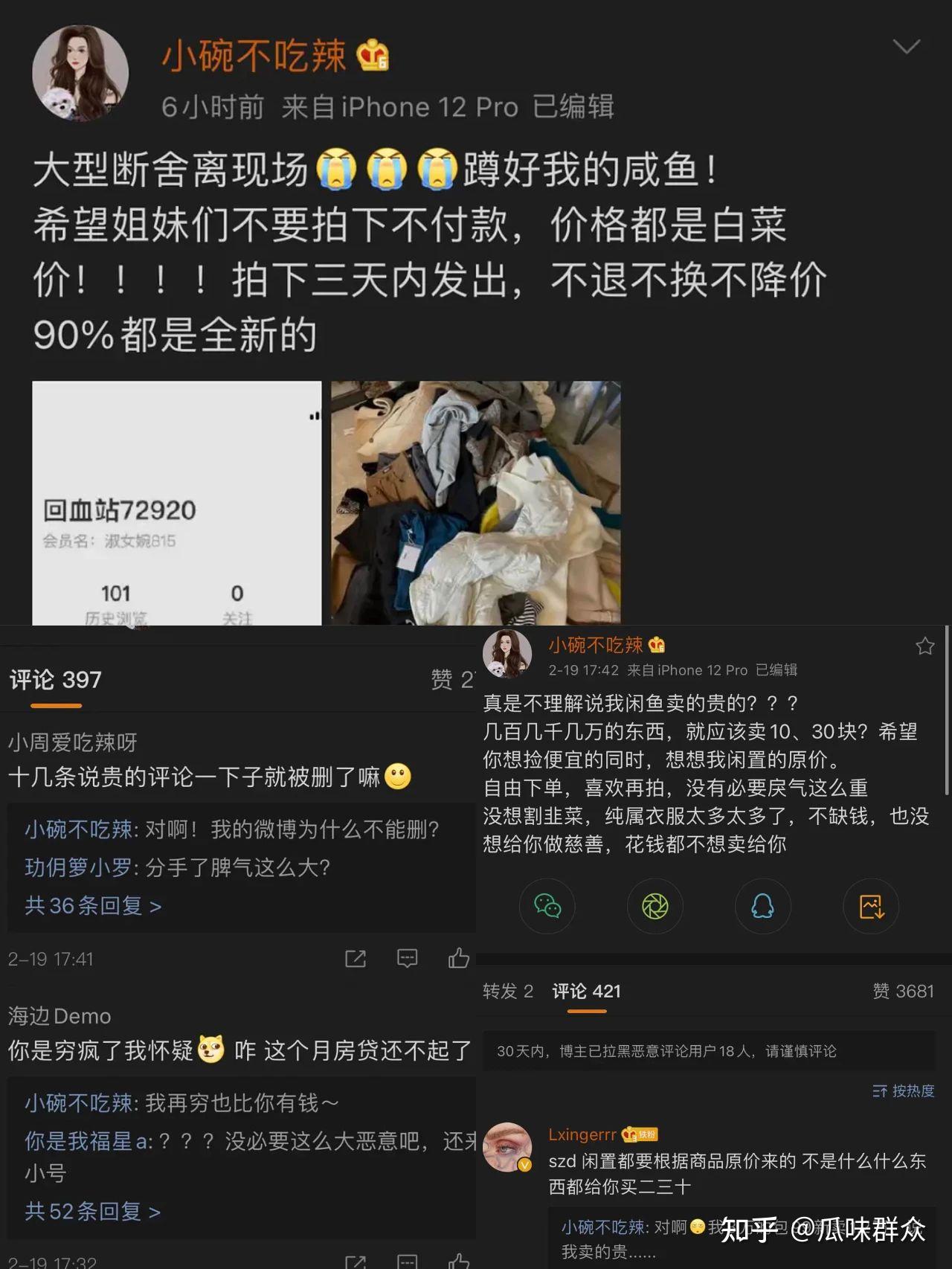The image size is (952, 1269).
Task: Click the VIP crown badge beside 小碗不吃辣
Action: click(x=372, y=54)
